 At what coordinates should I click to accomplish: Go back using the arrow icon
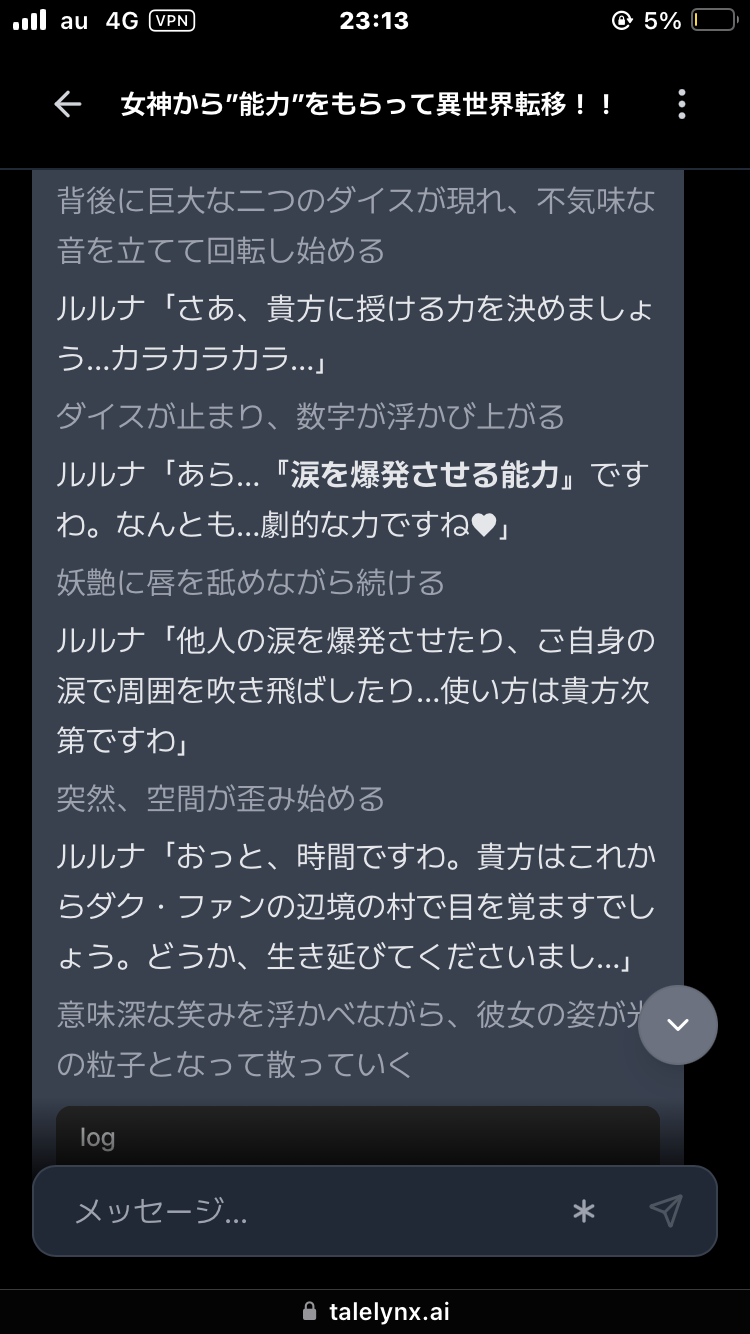tap(67, 104)
